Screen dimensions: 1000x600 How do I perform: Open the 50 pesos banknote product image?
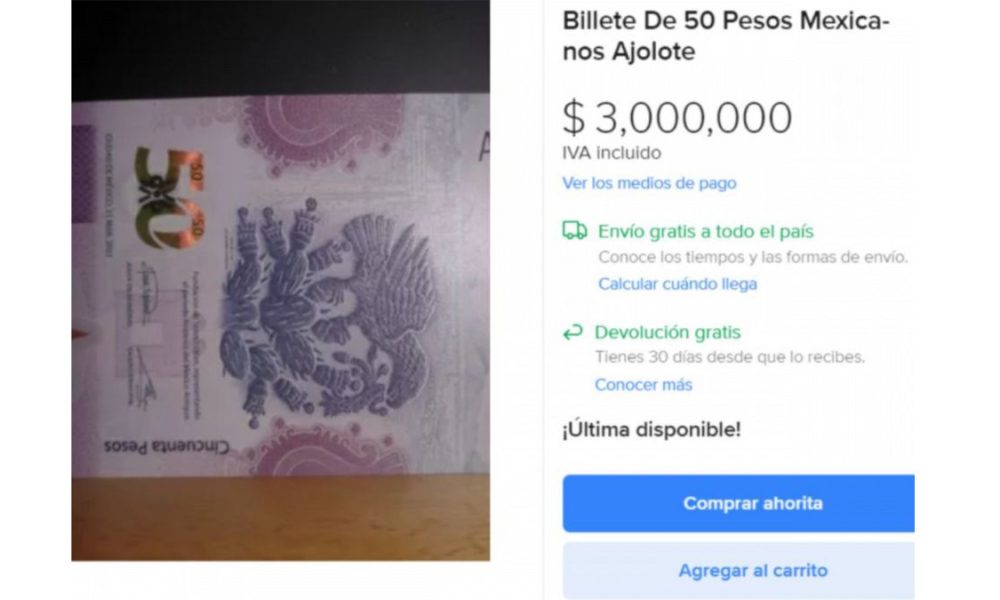pyautogui.click(x=280, y=280)
